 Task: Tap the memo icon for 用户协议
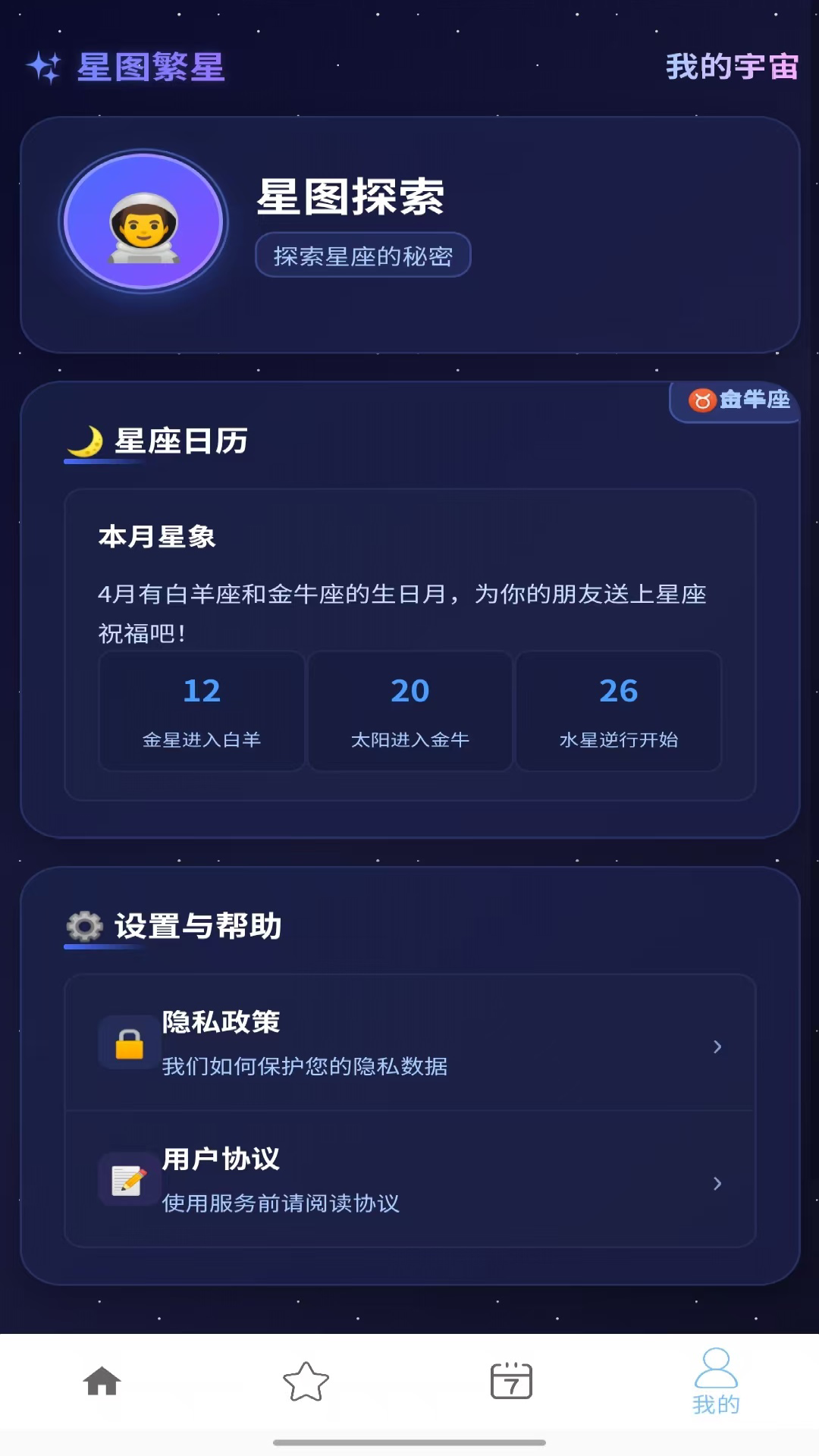[x=127, y=1181]
